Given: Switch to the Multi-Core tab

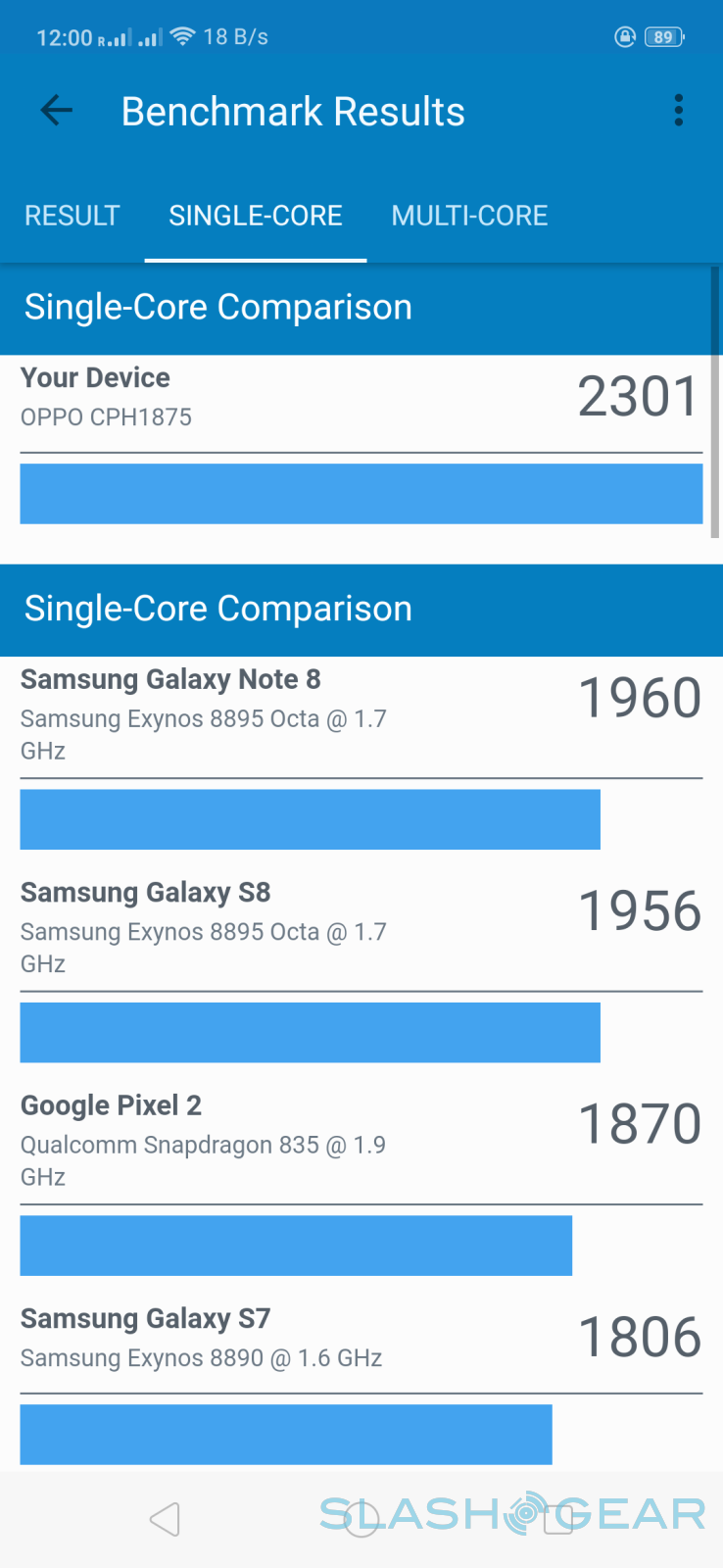Looking at the screenshot, I should (x=469, y=216).
